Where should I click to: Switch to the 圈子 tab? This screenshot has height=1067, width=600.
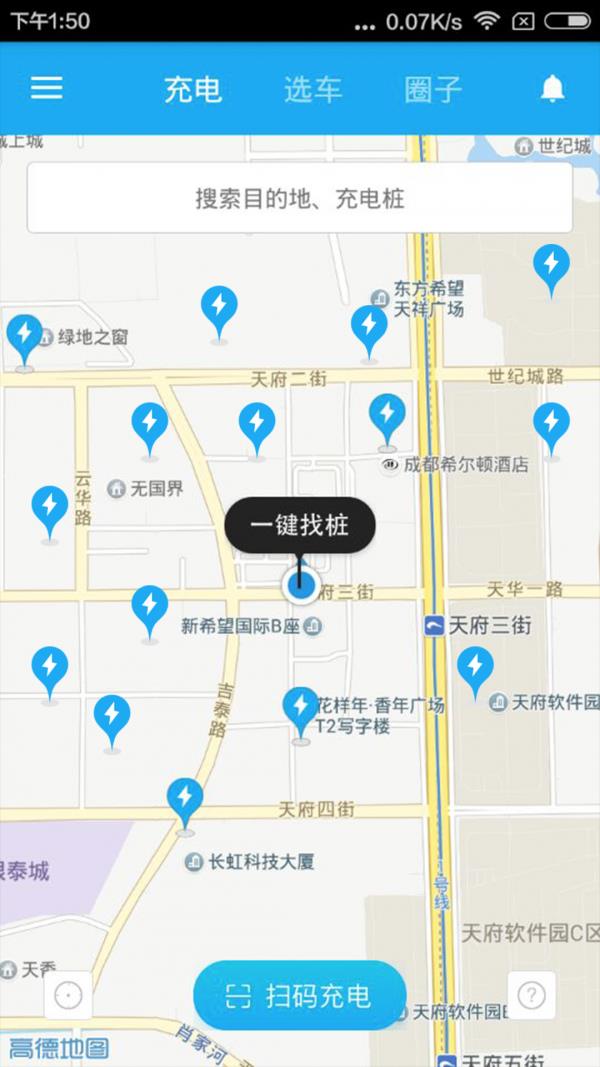click(433, 89)
